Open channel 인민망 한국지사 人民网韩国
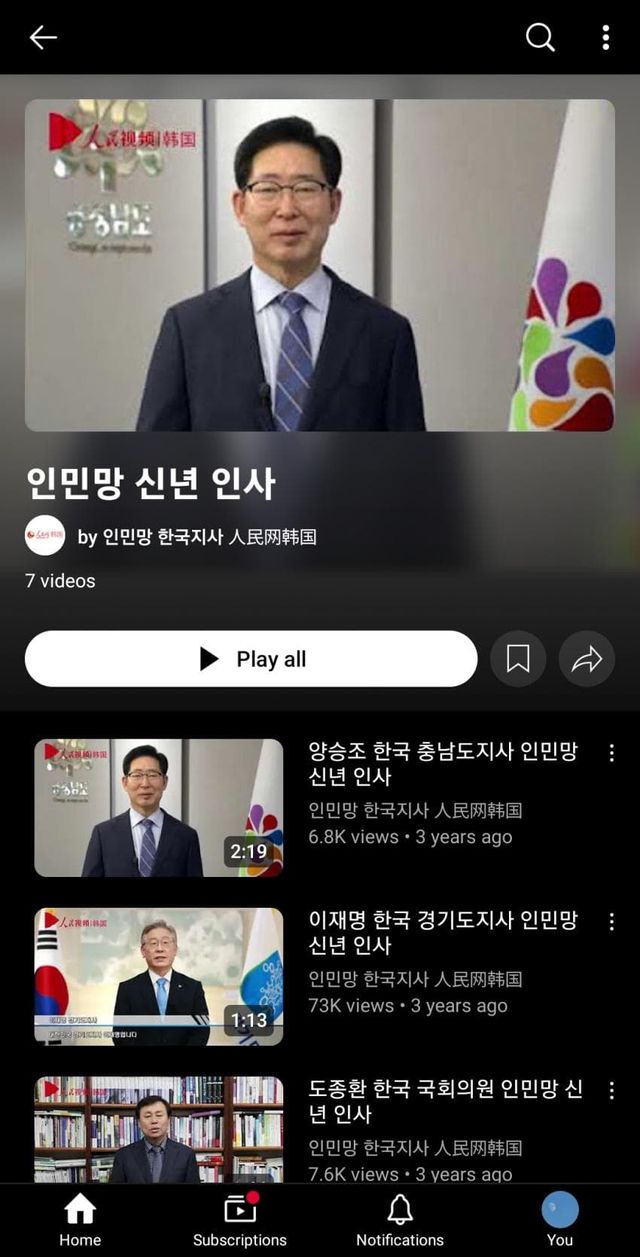Image resolution: width=640 pixels, height=1257 pixels. coord(196,537)
